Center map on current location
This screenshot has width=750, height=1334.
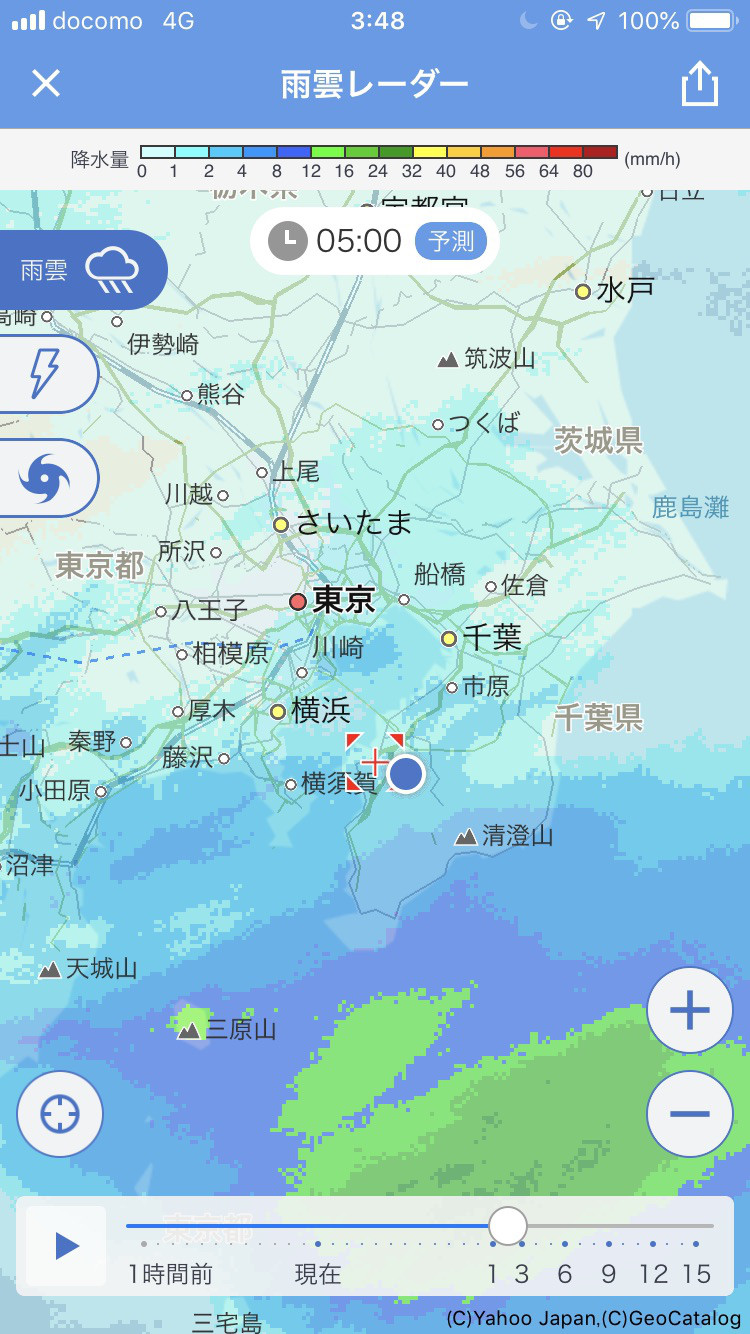point(60,1113)
